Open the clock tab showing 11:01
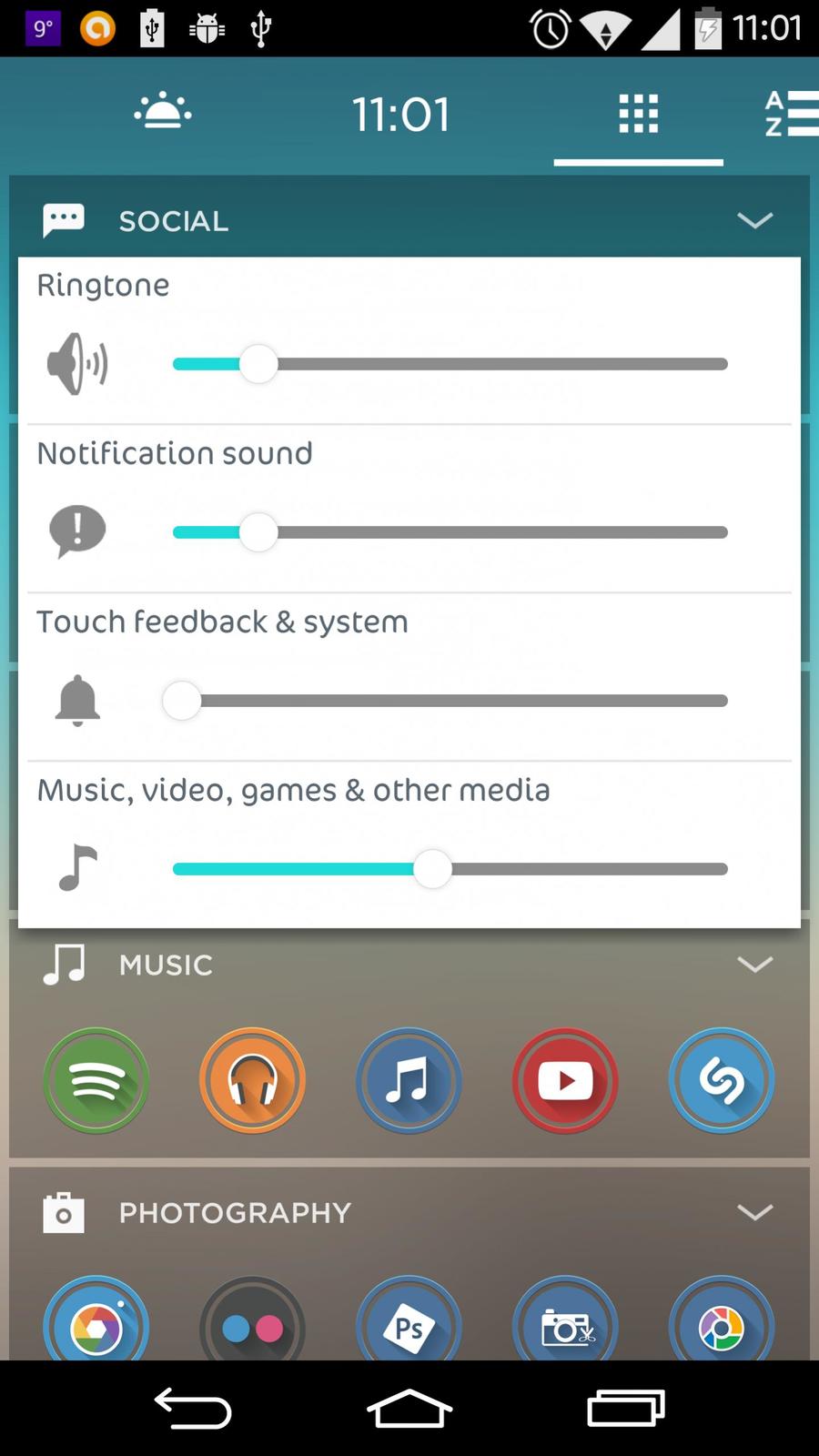 pyautogui.click(x=401, y=115)
